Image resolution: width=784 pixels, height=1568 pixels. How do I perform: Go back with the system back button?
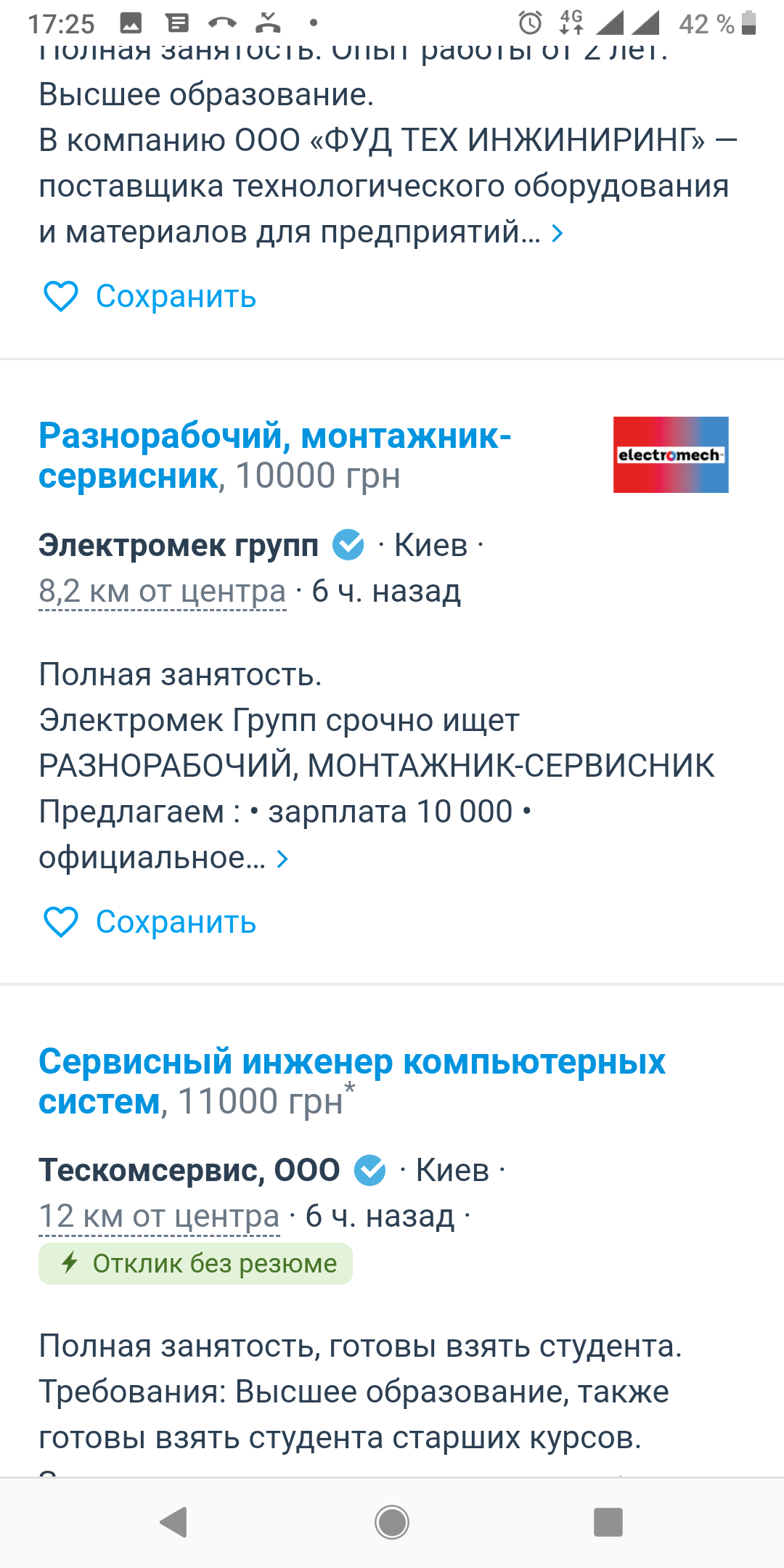pos(174,1522)
